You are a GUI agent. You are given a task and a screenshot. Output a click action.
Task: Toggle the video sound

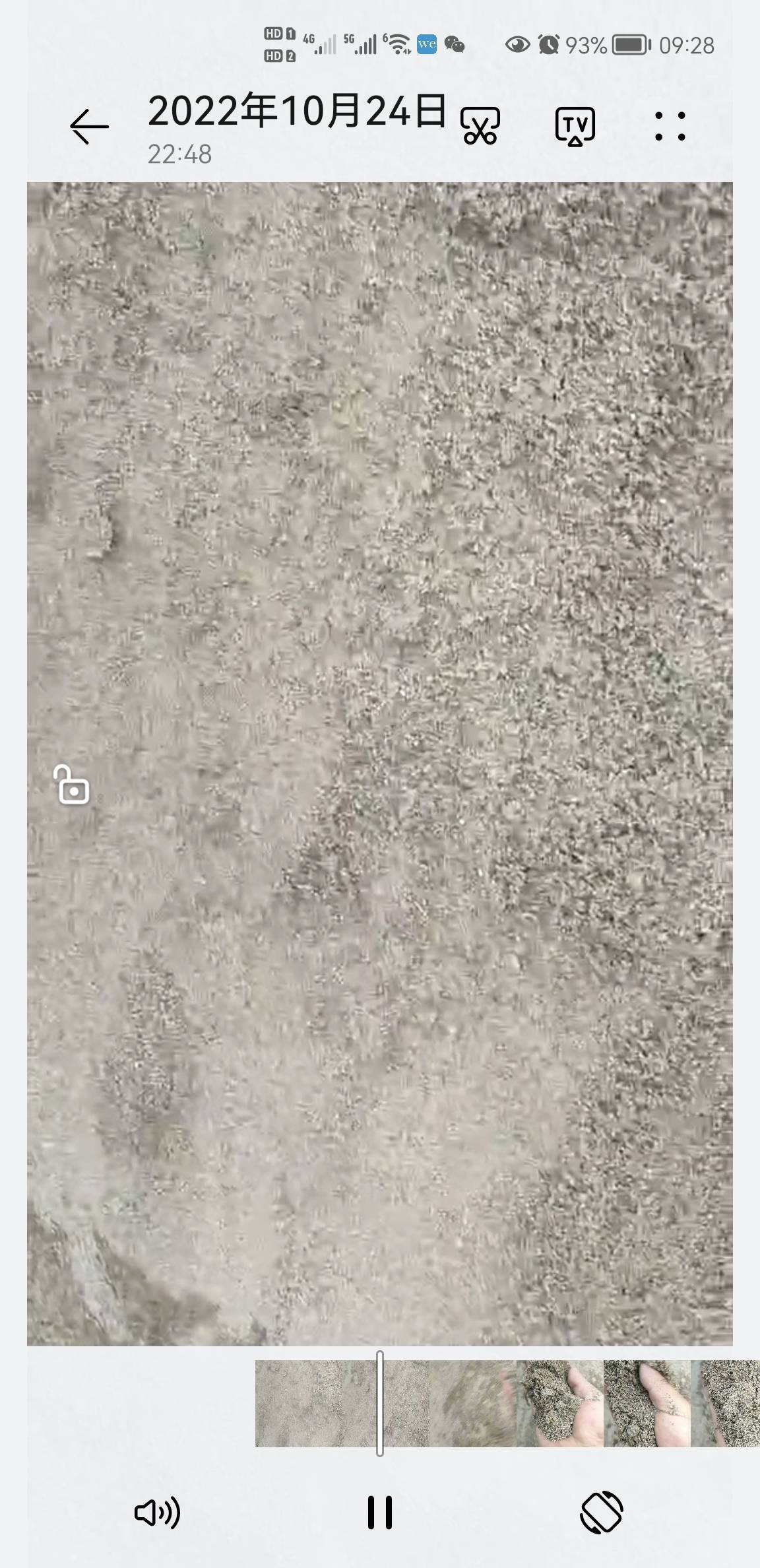pyautogui.click(x=157, y=1512)
